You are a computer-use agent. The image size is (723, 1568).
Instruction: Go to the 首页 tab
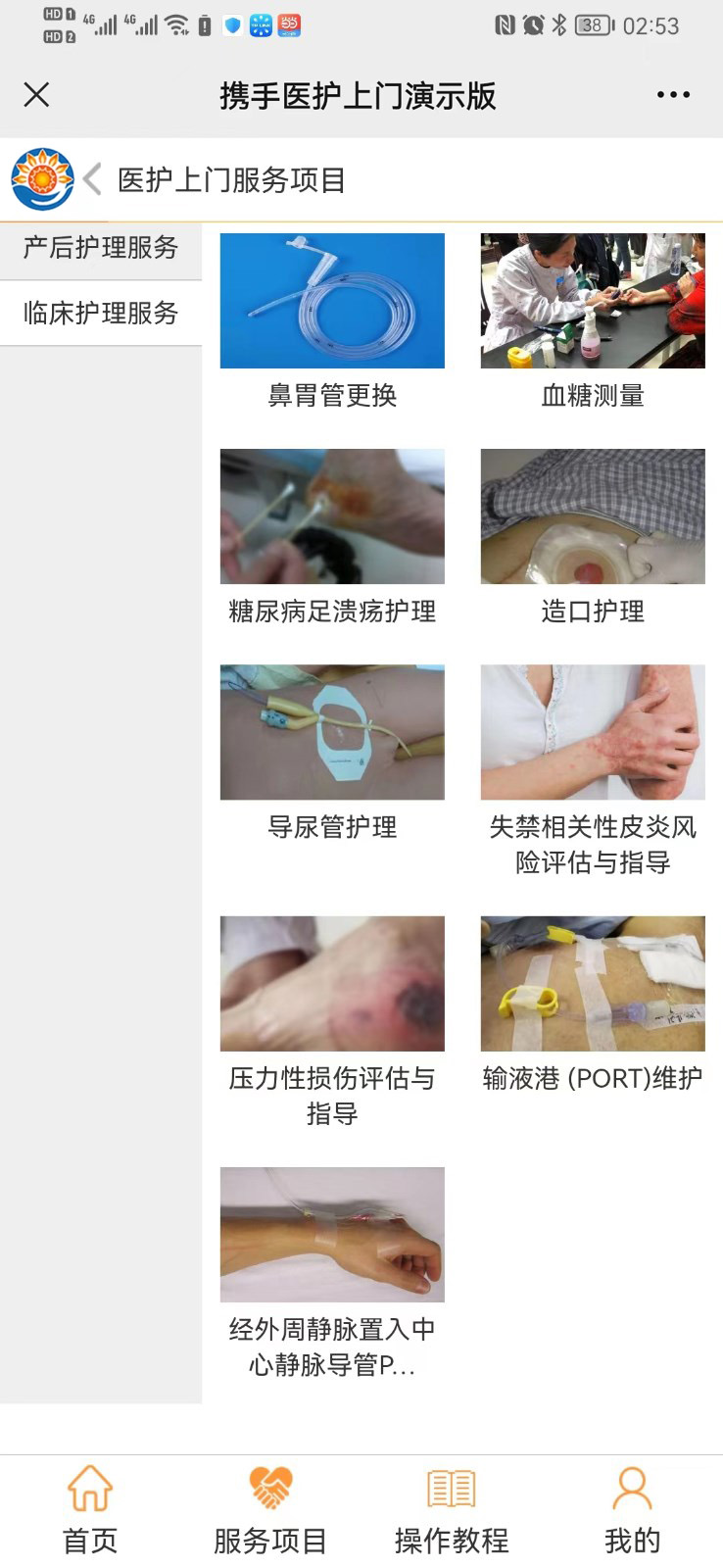pyautogui.click(x=90, y=1510)
